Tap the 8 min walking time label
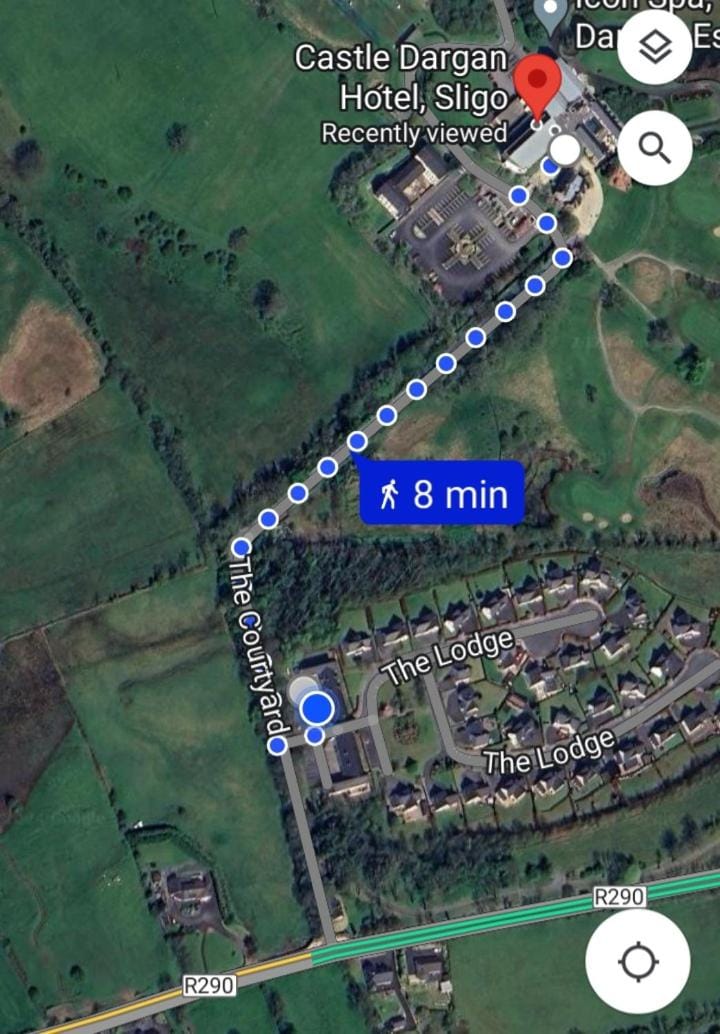This screenshot has width=720, height=1034. 442,493
